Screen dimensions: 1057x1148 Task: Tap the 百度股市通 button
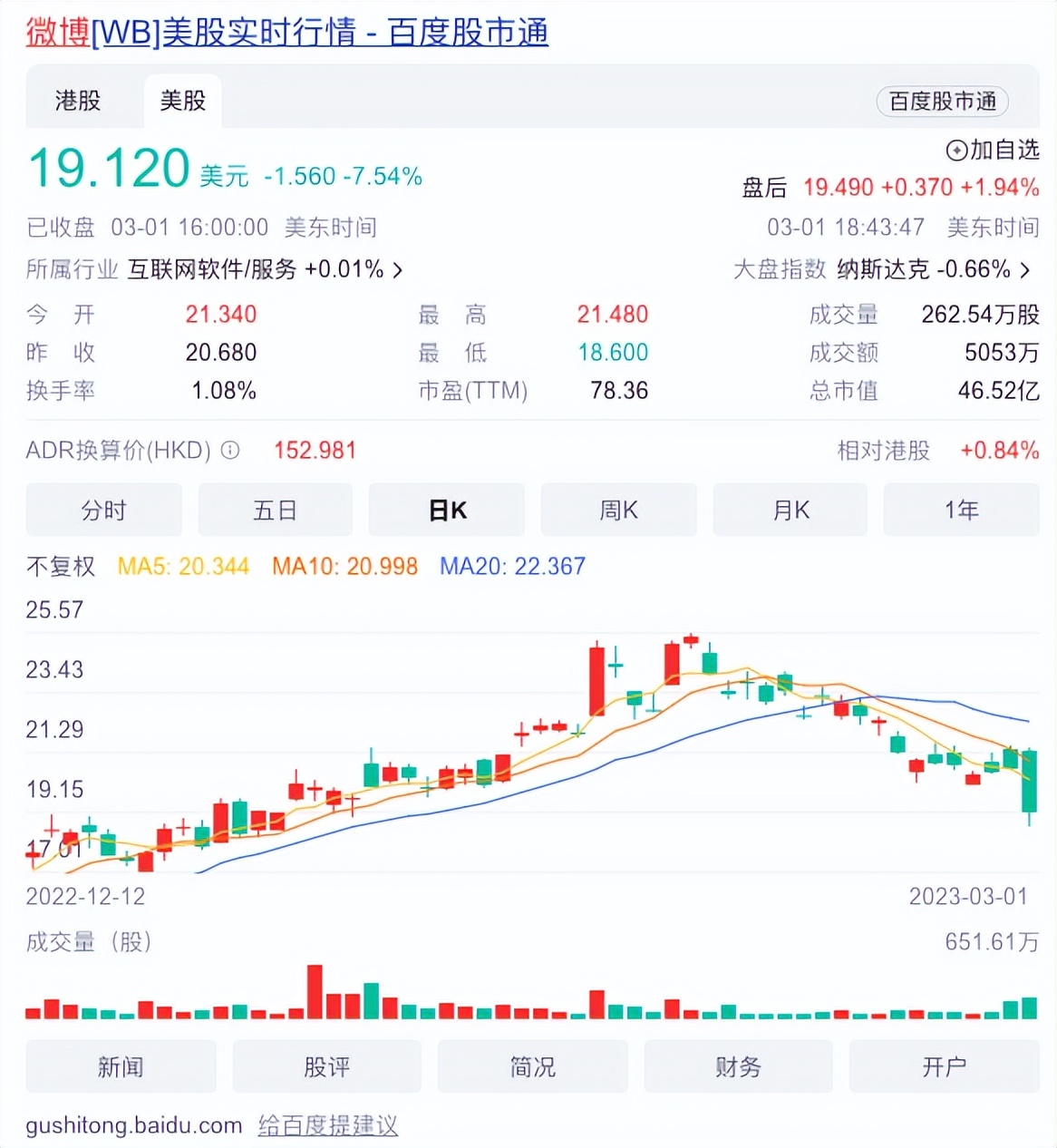click(942, 102)
